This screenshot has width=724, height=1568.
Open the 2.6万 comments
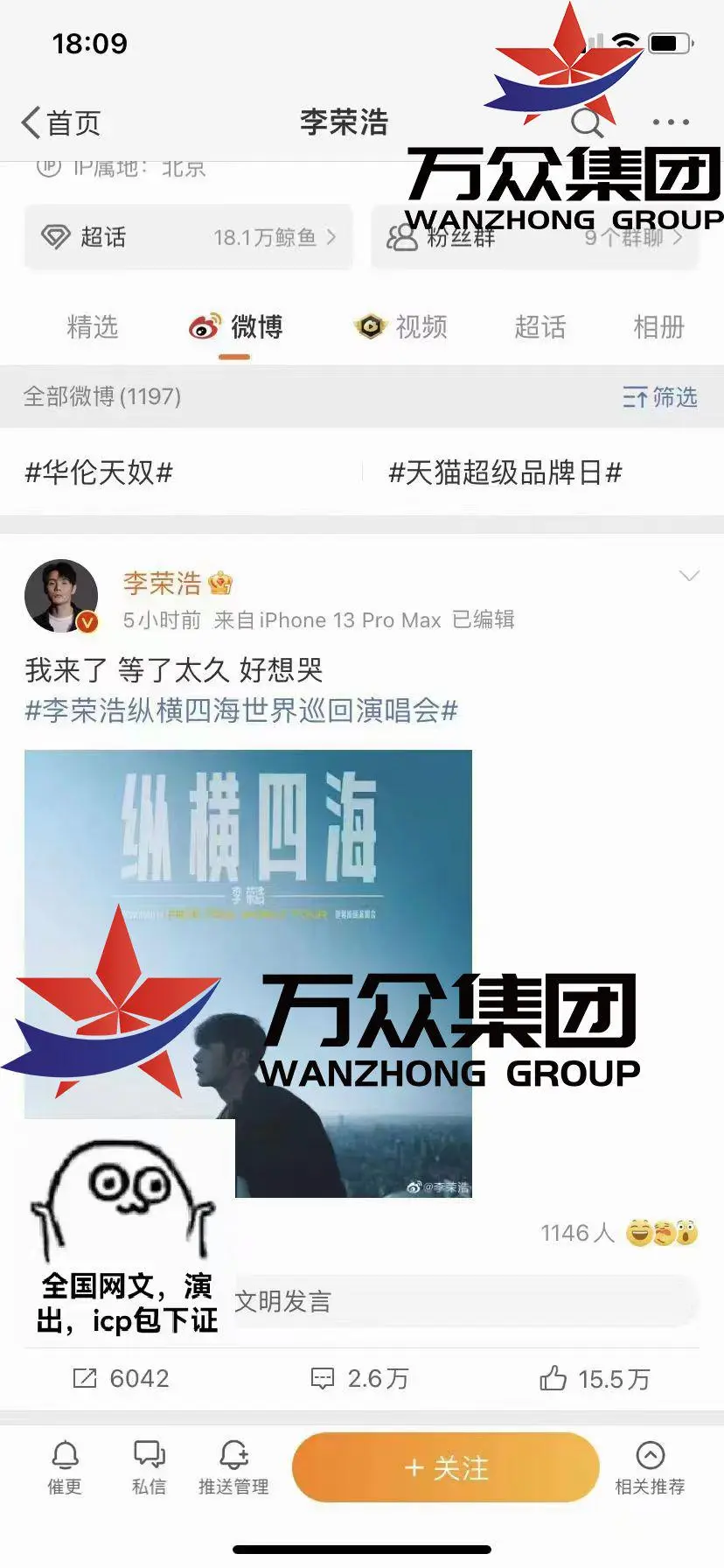(x=360, y=1379)
